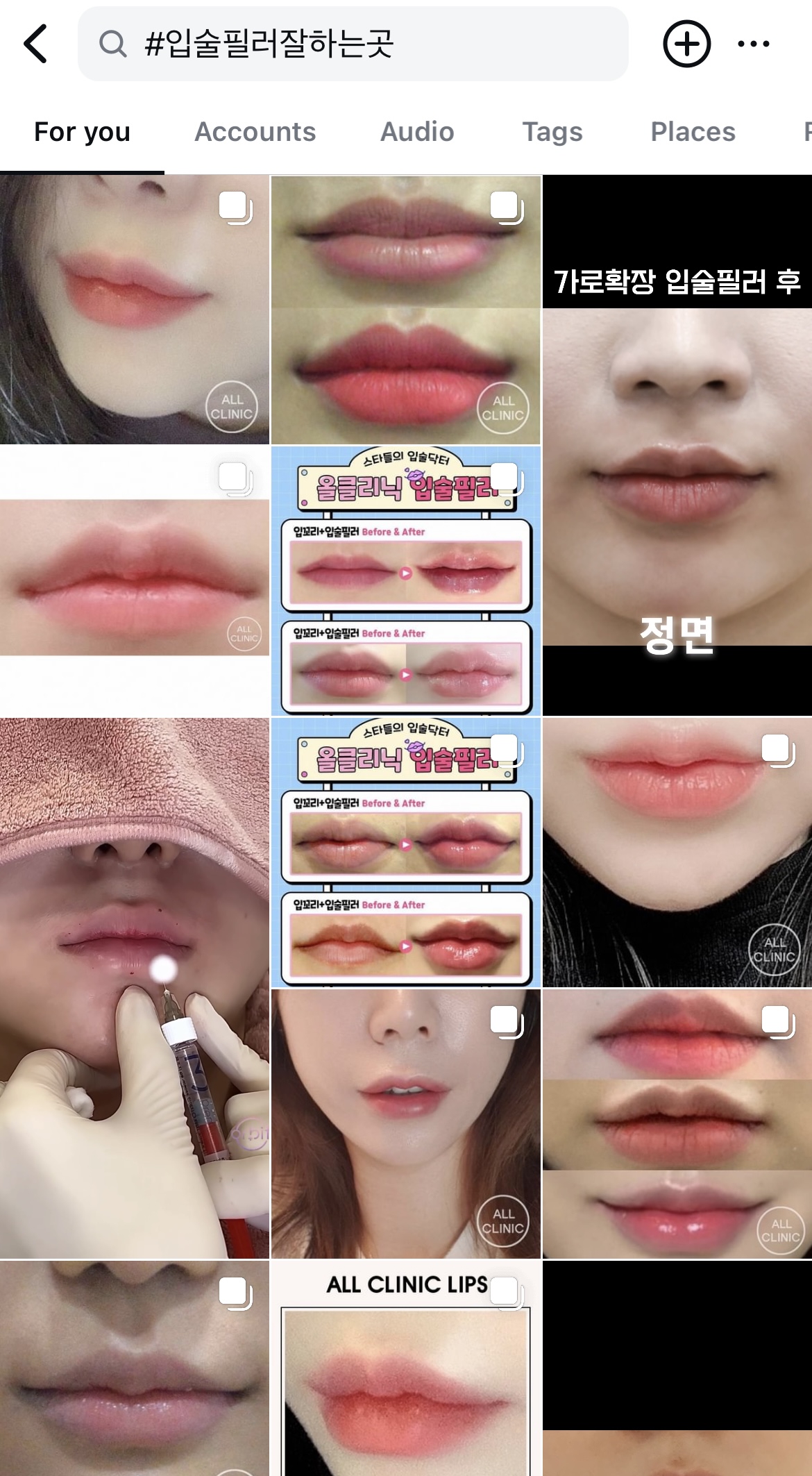This screenshot has width=812, height=1476.
Task: Open the reel captioned 가로확장 입술필러 후
Action: coord(677,445)
